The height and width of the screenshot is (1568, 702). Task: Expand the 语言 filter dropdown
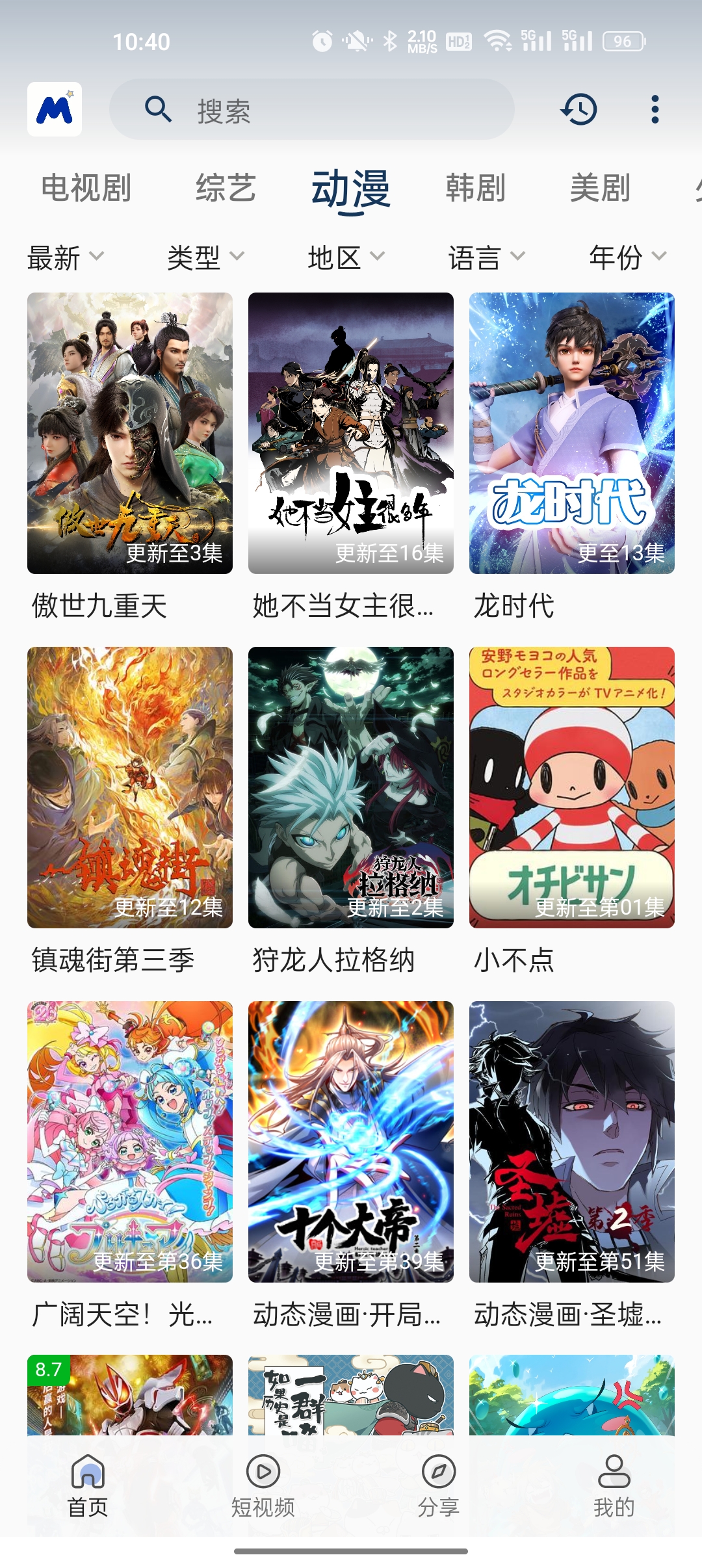(486, 257)
